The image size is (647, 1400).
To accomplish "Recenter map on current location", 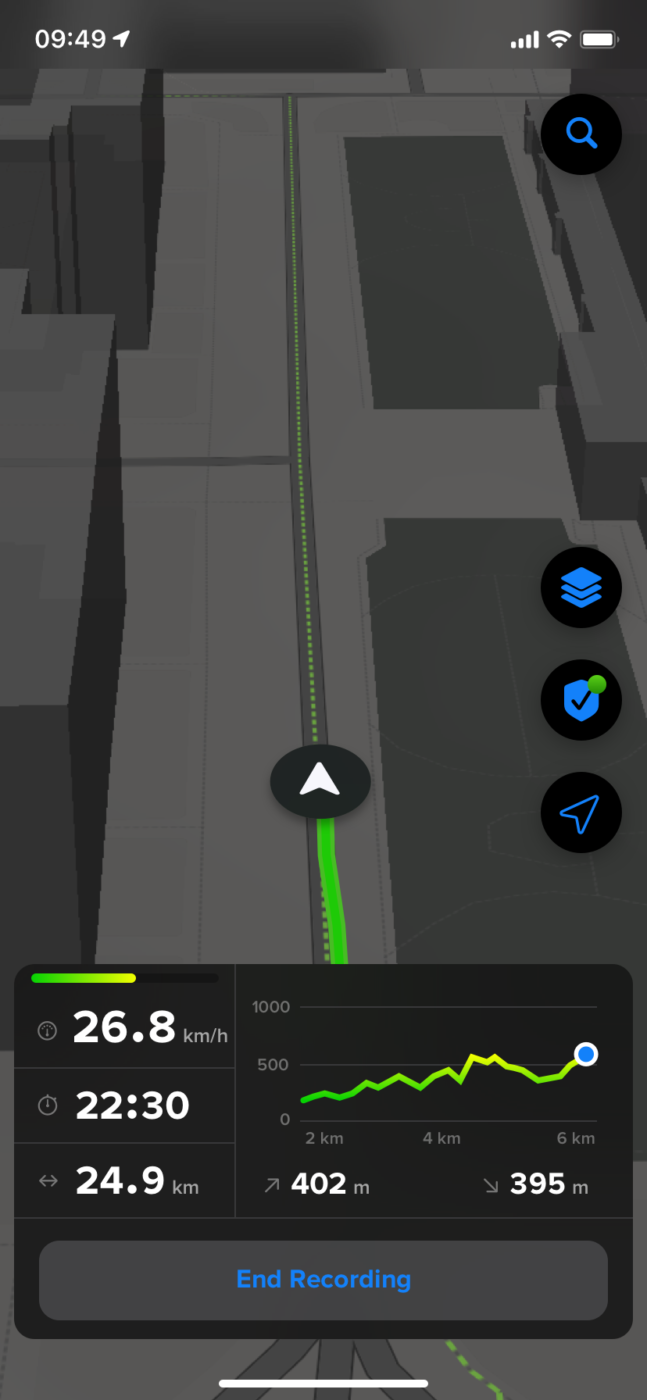I will 581,815.
